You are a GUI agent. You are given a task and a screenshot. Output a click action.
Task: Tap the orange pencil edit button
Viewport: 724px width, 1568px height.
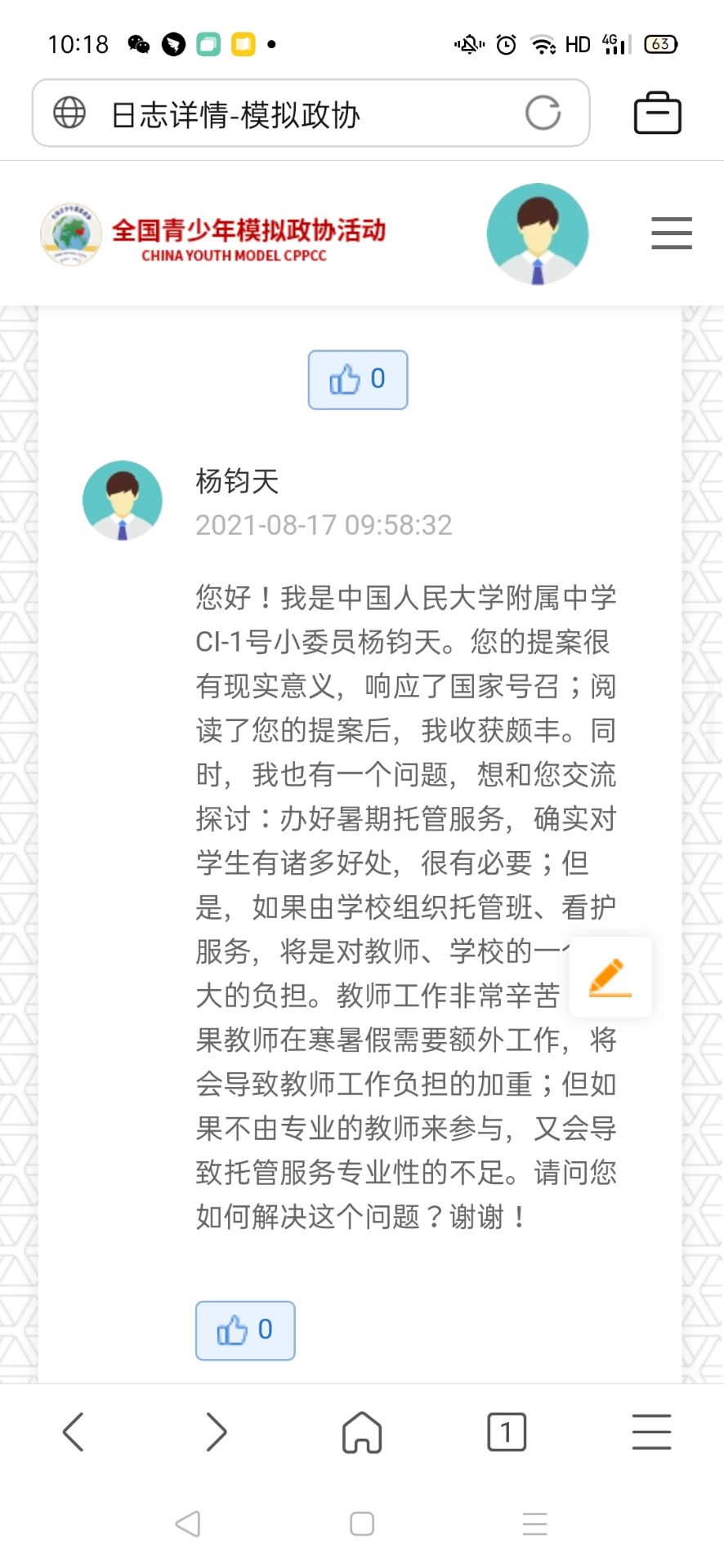click(x=610, y=977)
